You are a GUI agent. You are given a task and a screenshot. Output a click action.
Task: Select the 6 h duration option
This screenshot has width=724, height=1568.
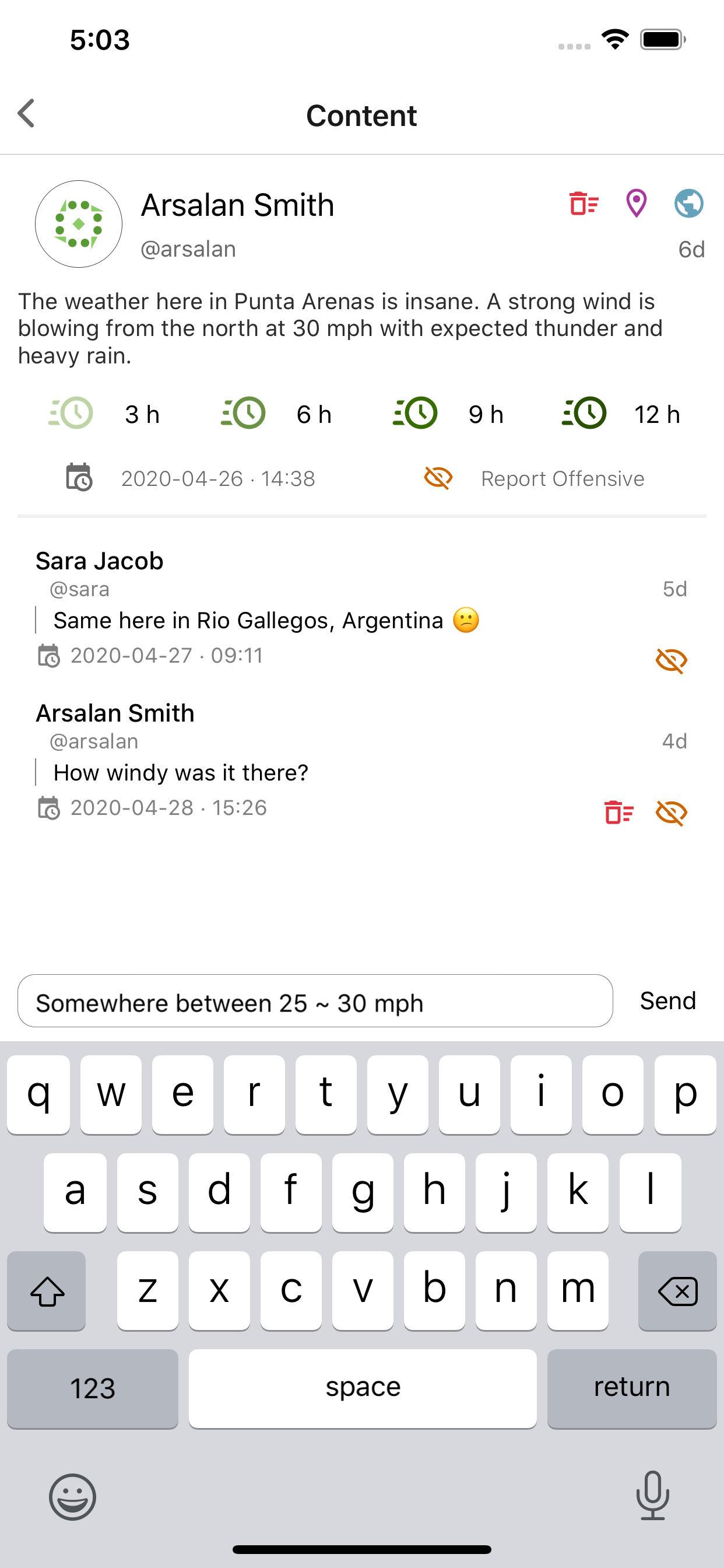point(276,414)
